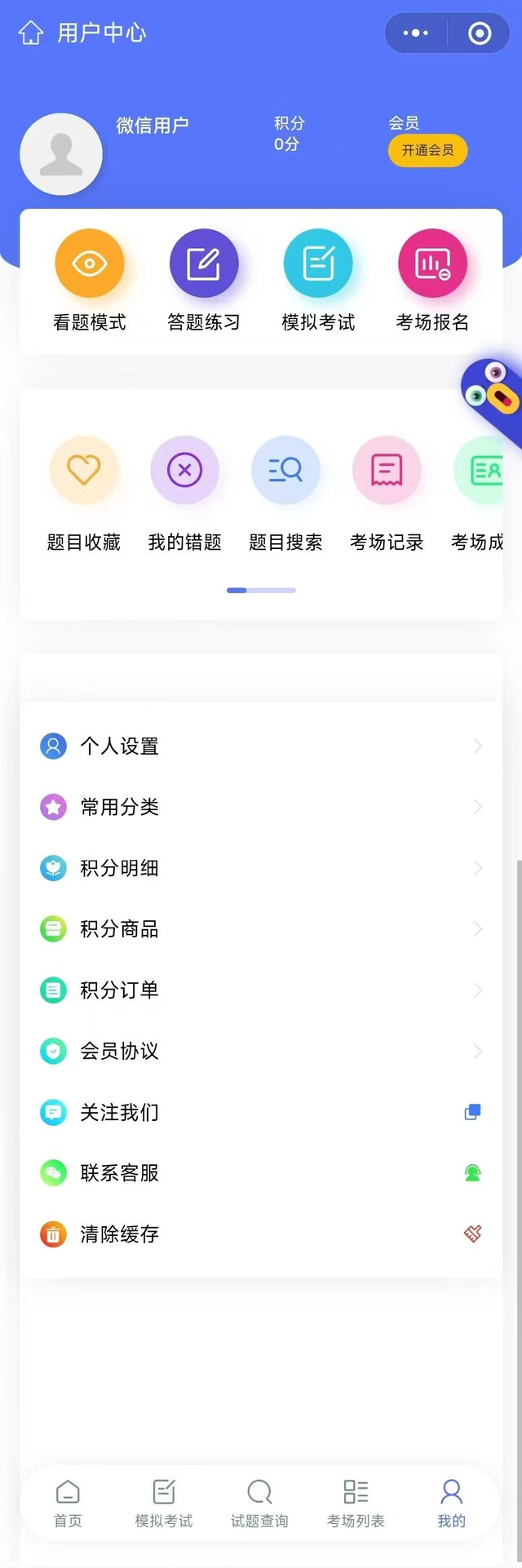
Task: View 积分明细
Action: [261, 868]
